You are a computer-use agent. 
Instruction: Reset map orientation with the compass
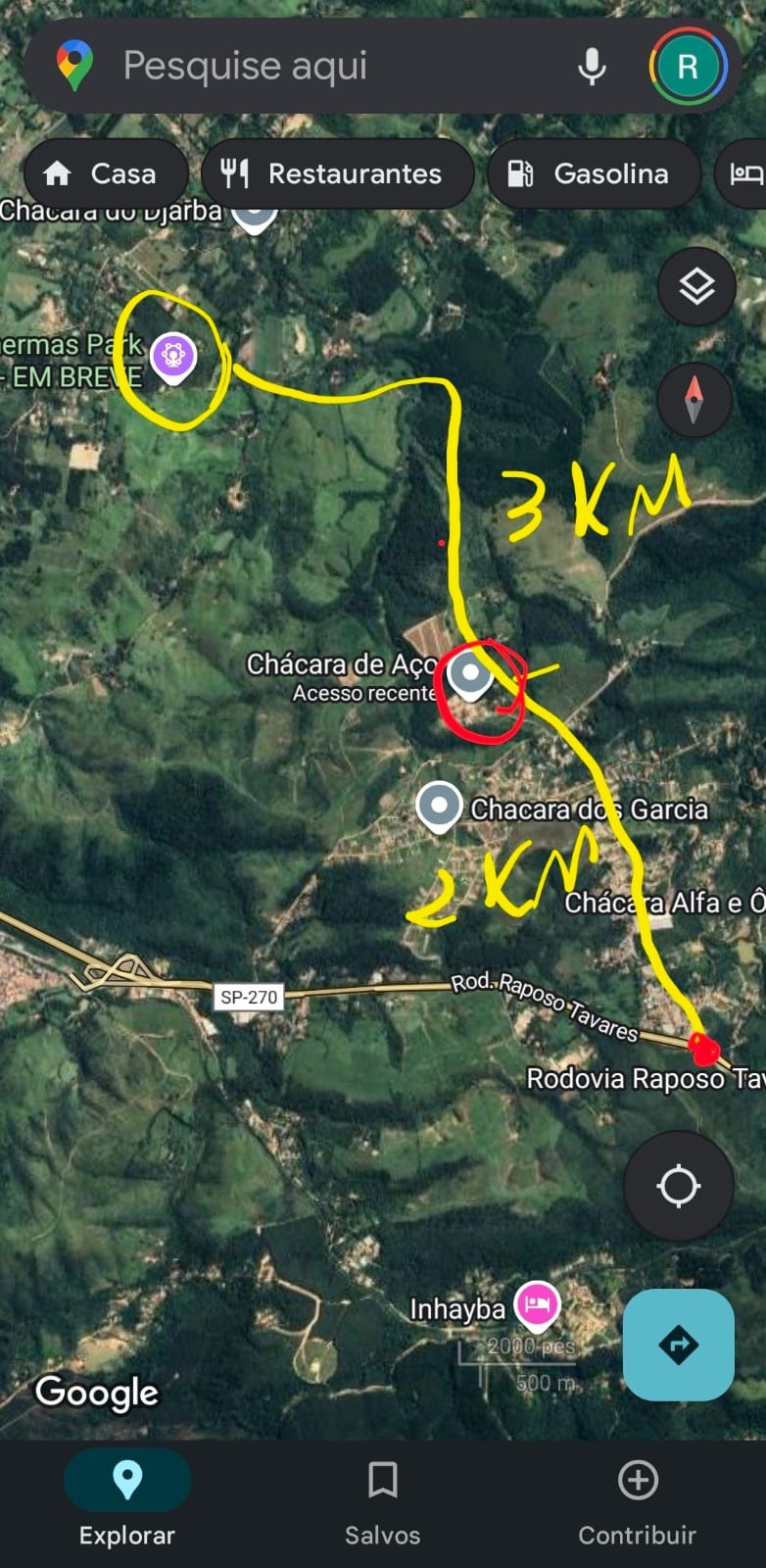click(694, 399)
